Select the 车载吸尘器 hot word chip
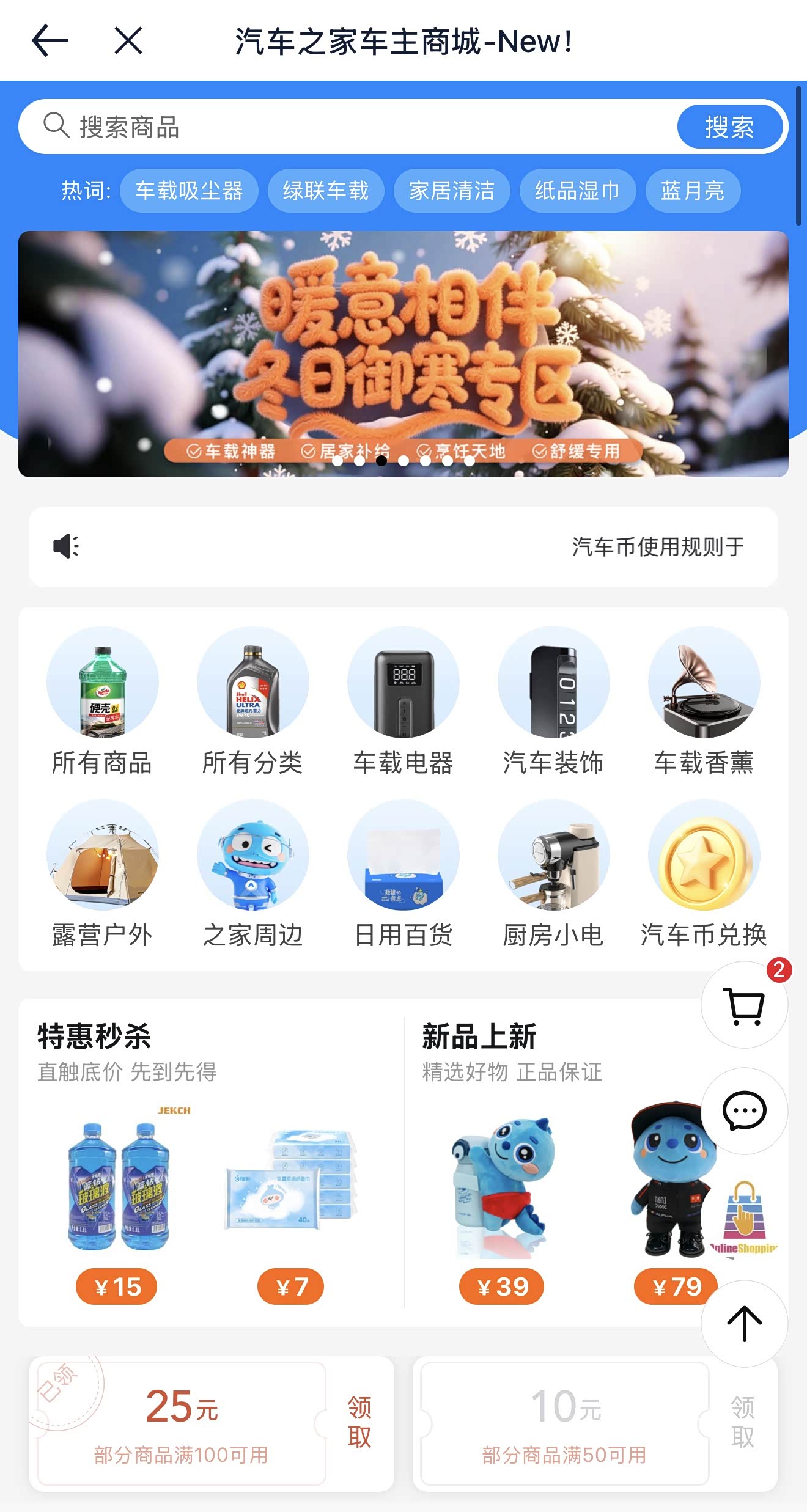The width and height of the screenshot is (807, 1512). pos(189,191)
